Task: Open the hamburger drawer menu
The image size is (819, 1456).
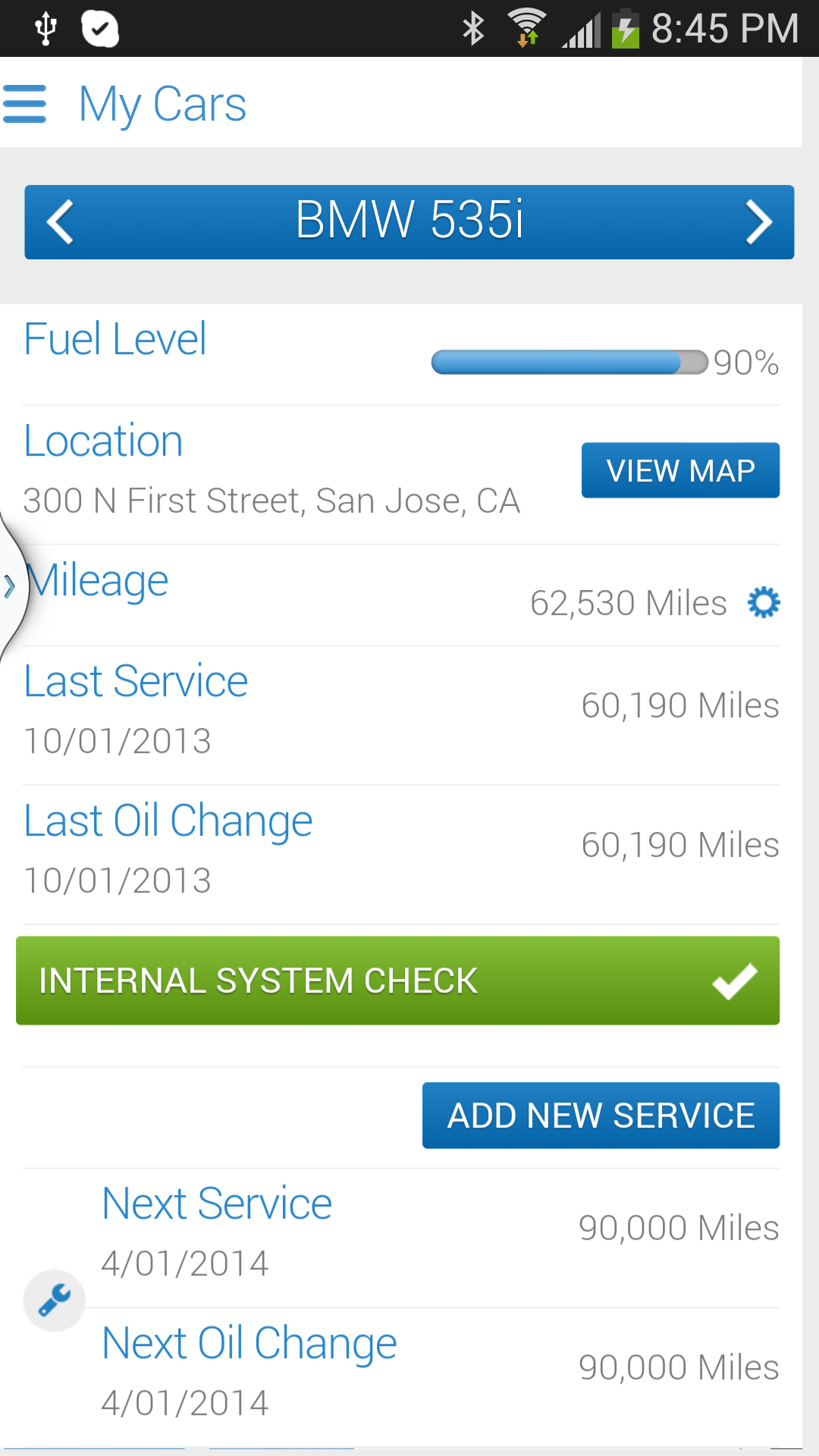Action: (x=25, y=104)
